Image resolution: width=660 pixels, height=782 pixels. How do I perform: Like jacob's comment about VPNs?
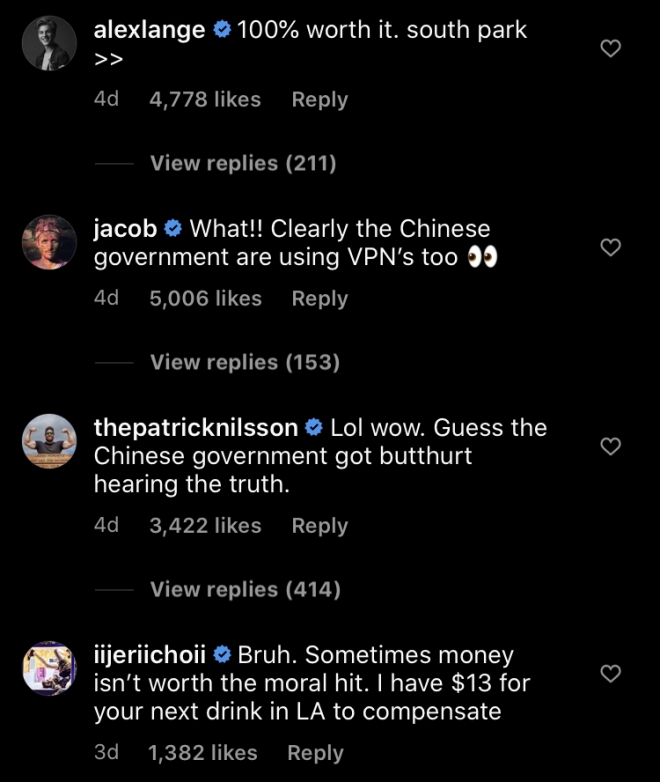(611, 247)
